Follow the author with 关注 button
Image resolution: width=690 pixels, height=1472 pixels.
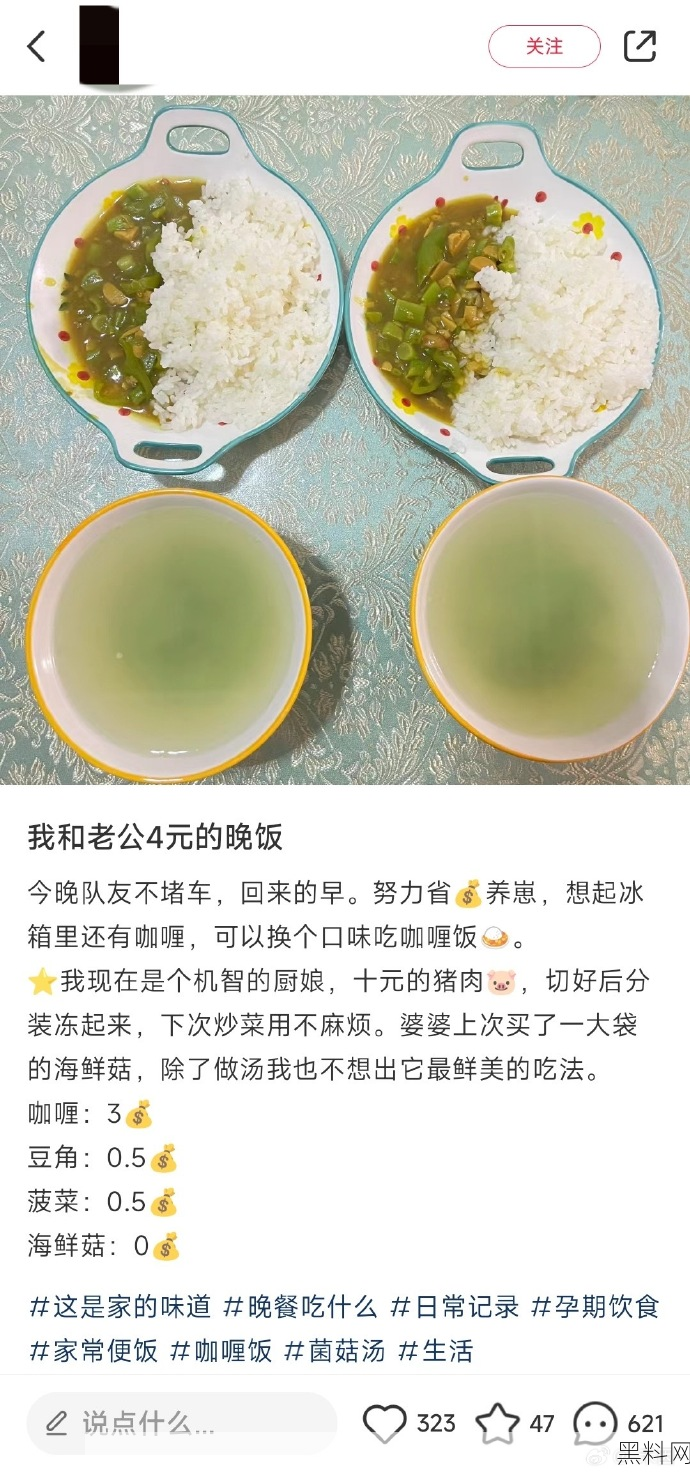544,46
